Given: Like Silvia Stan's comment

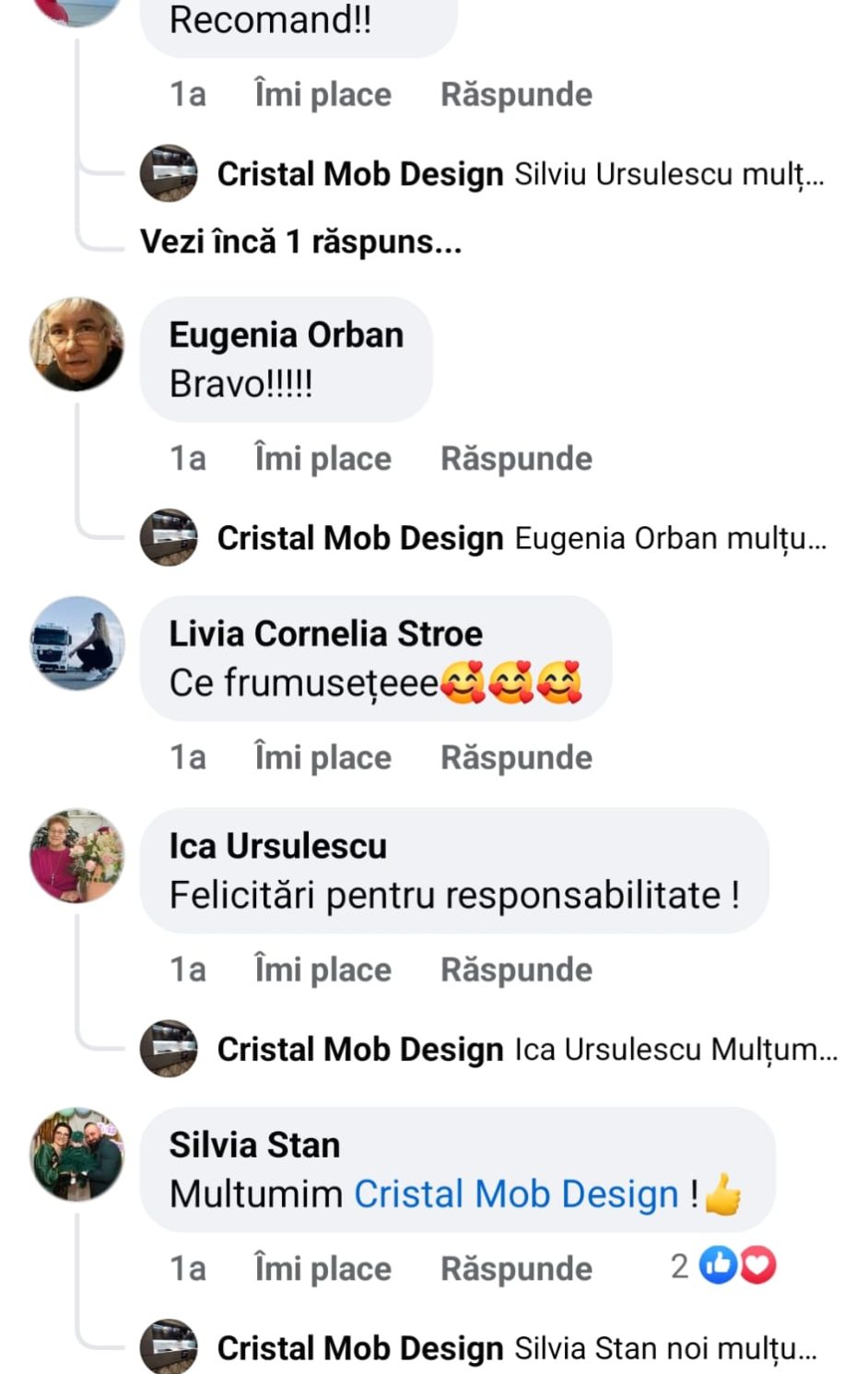Looking at the screenshot, I should click(323, 1269).
